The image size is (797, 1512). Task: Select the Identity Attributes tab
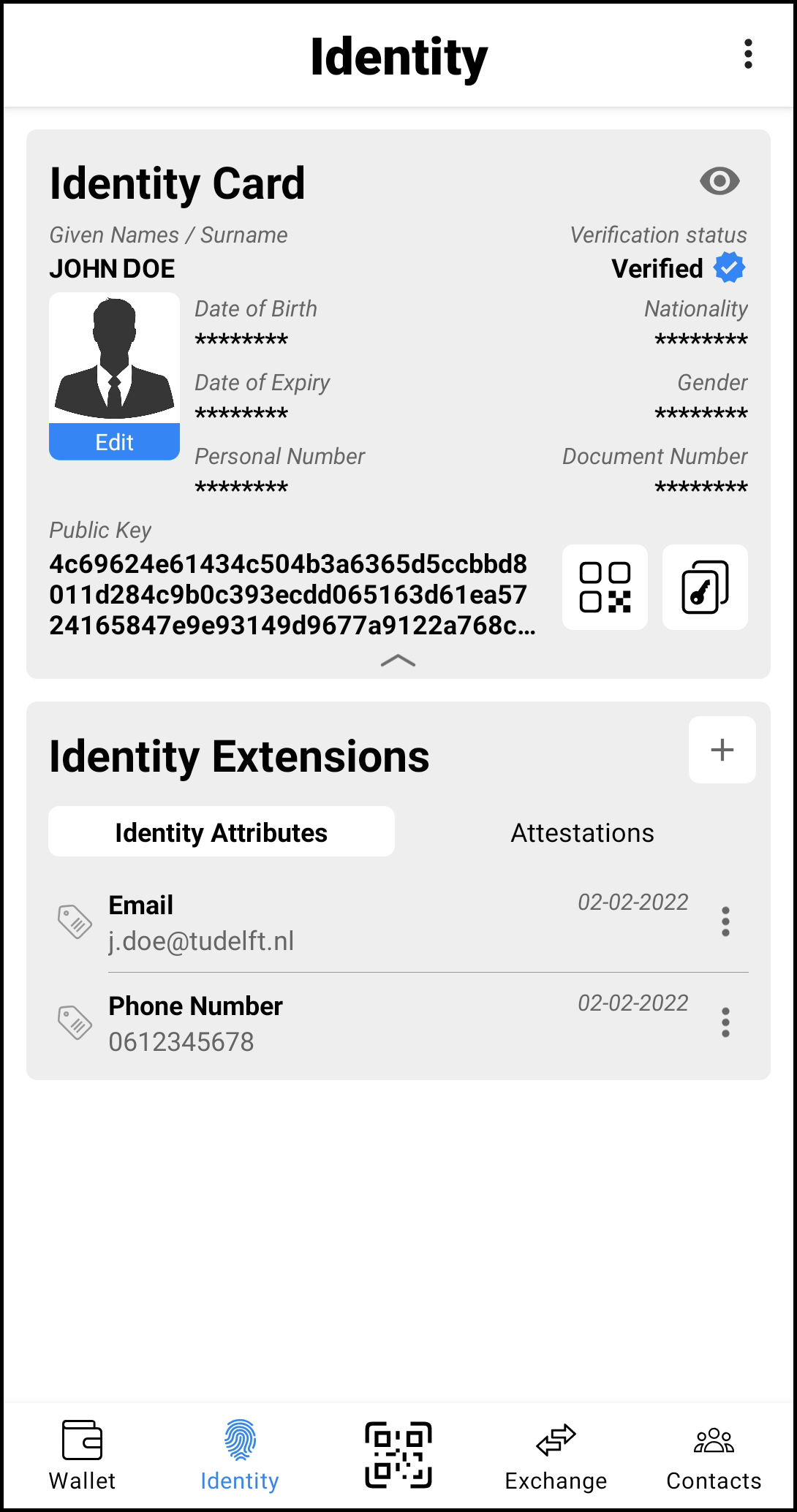click(222, 832)
